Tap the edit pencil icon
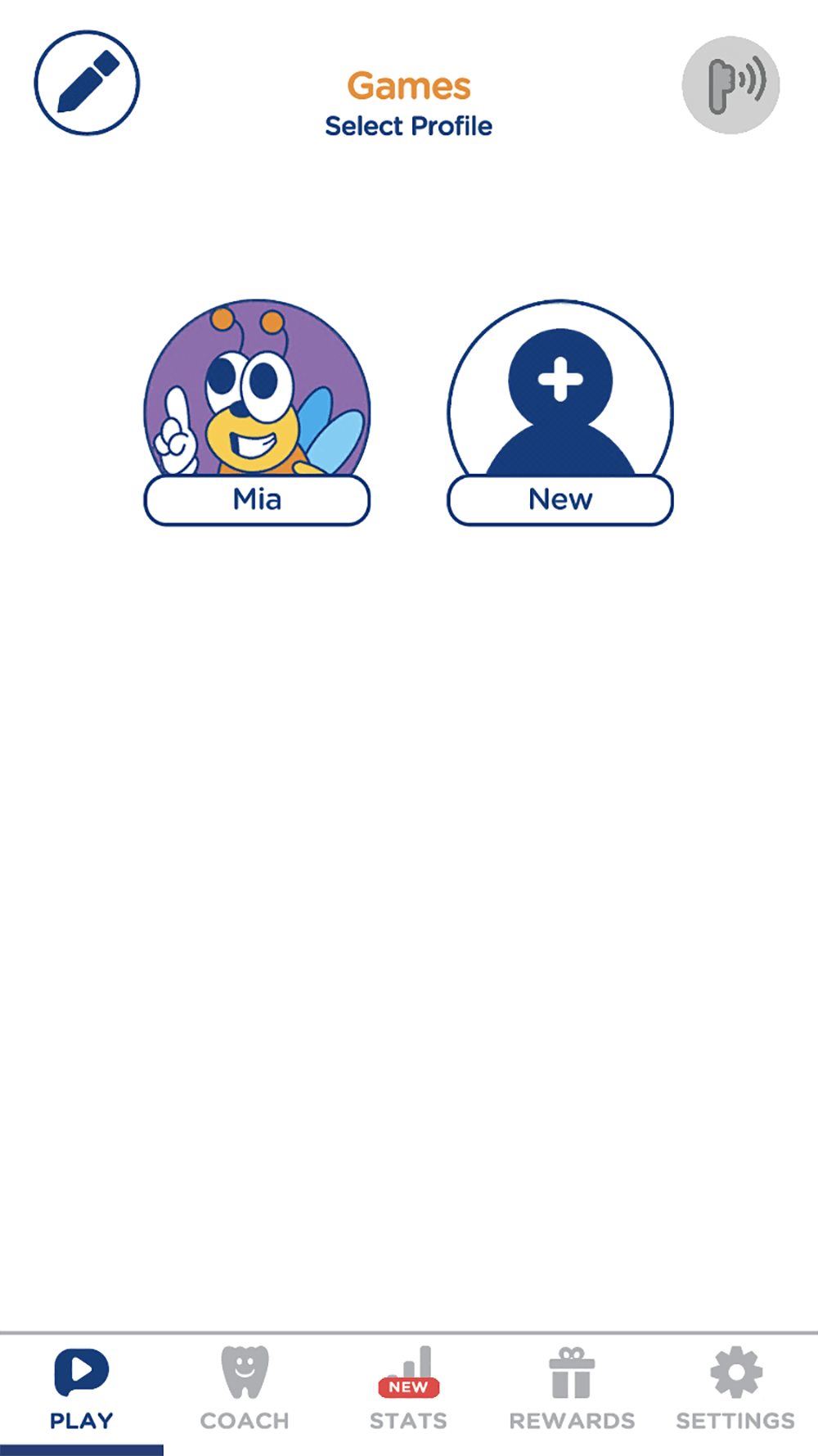818x1456 pixels. pyautogui.click(x=87, y=83)
